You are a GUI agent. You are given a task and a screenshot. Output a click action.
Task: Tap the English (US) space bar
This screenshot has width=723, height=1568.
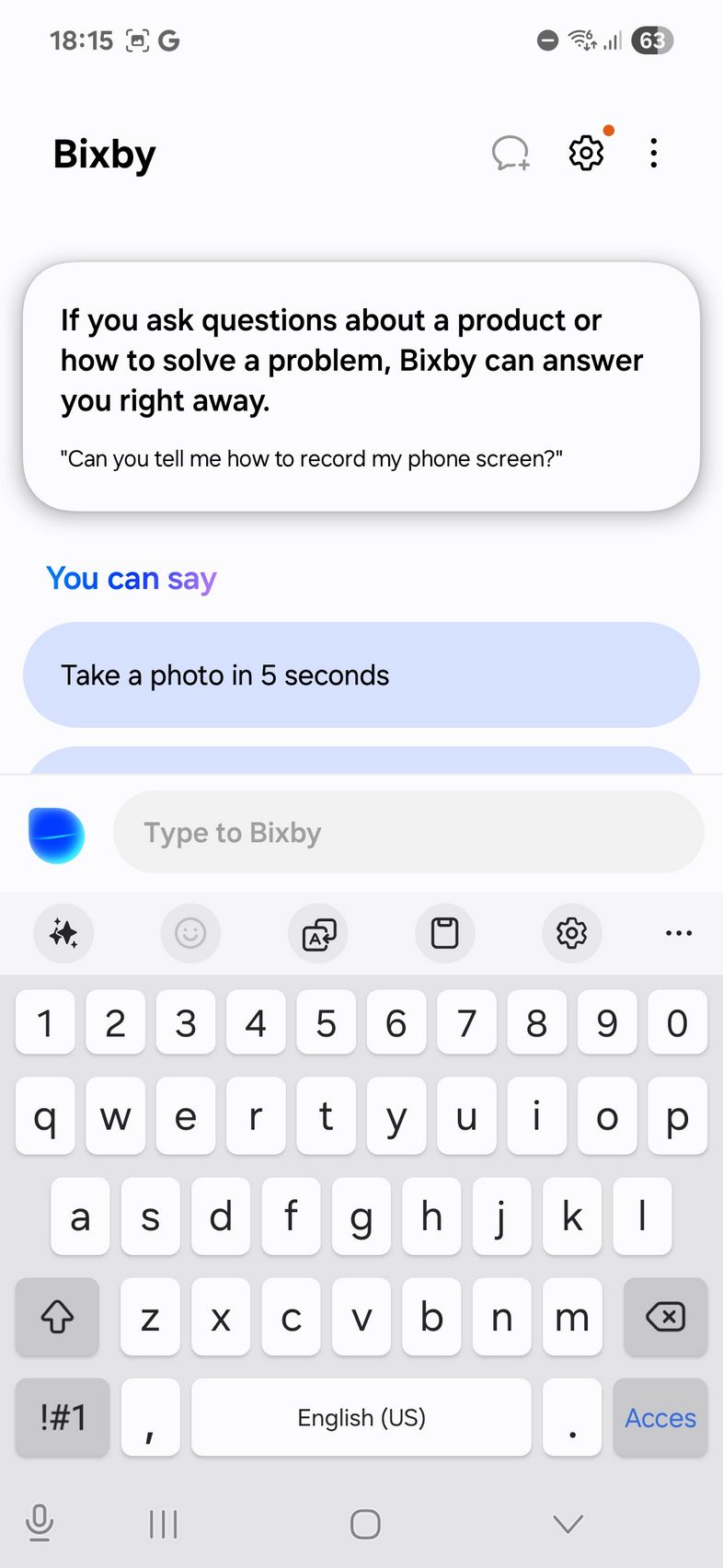361,1417
